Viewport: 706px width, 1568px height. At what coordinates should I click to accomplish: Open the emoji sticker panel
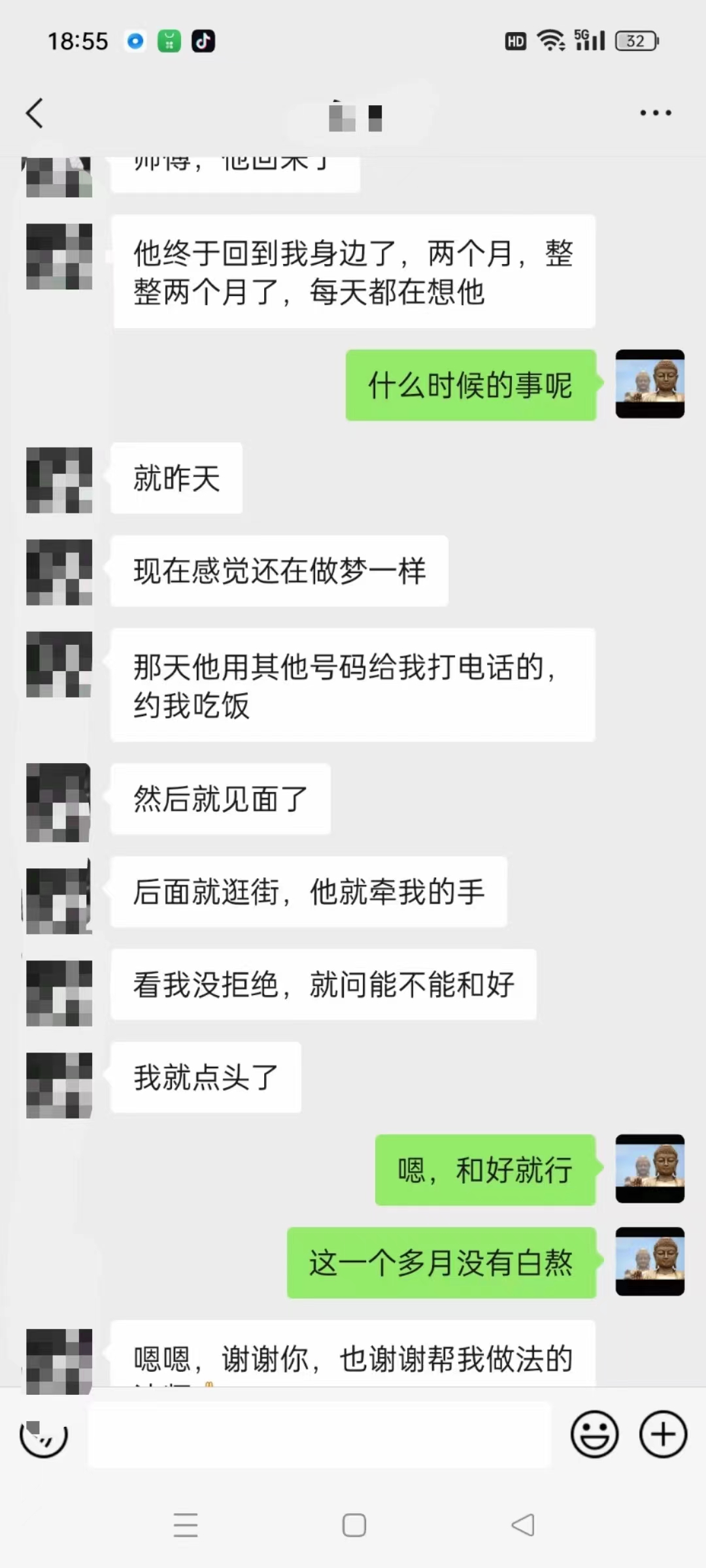[594, 1435]
